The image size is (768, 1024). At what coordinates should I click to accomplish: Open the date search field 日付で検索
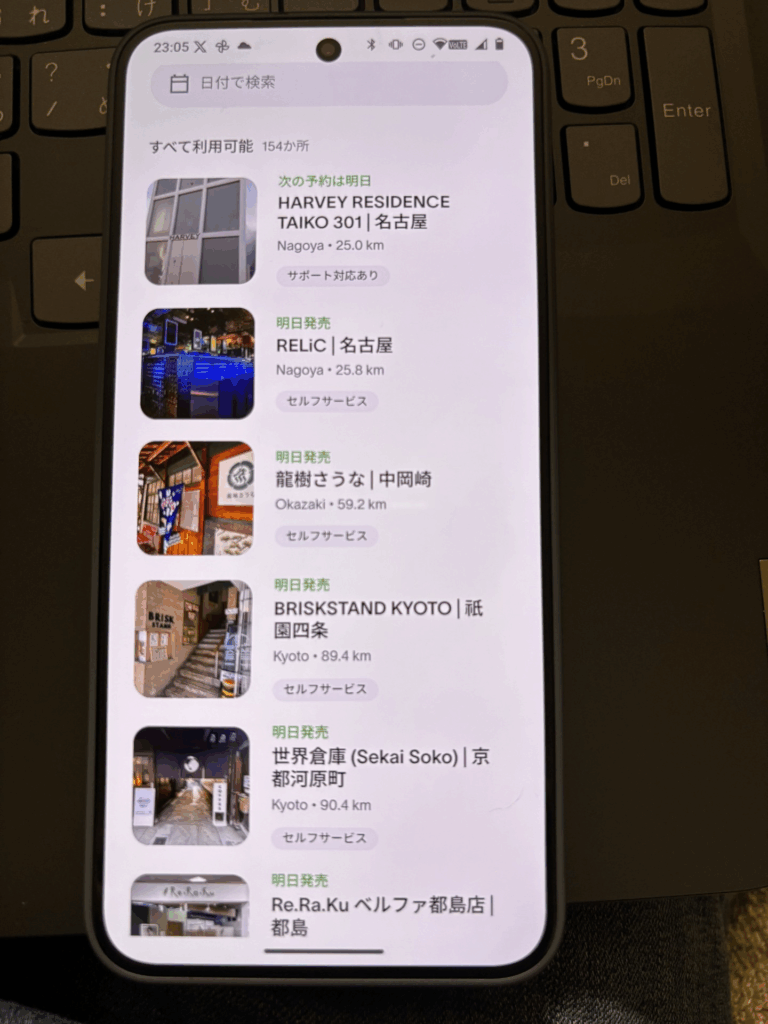pyautogui.click(x=328, y=83)
